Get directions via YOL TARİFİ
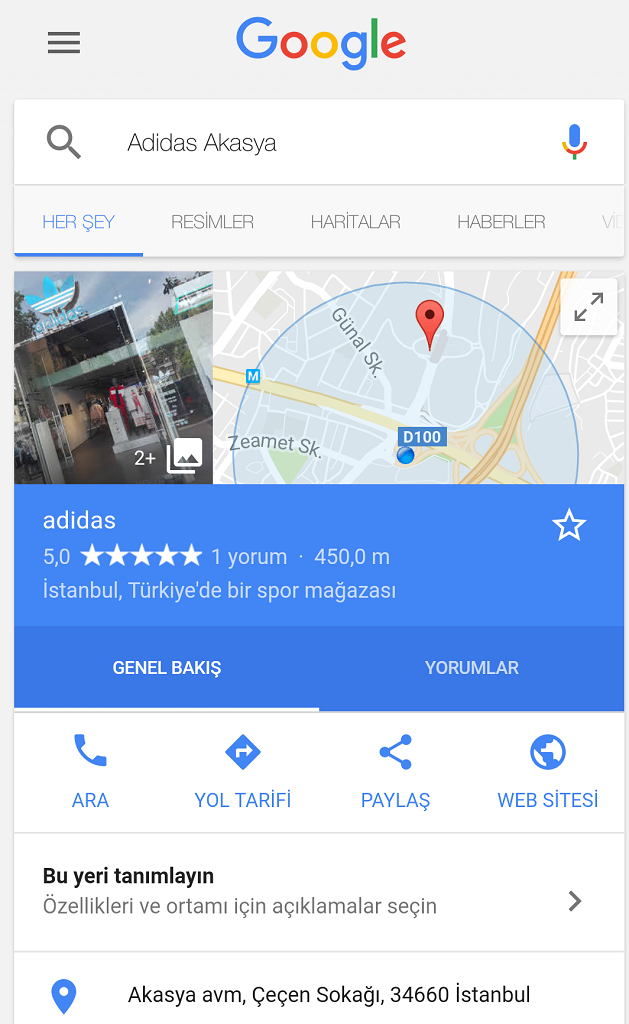 [x=242, y=771]
